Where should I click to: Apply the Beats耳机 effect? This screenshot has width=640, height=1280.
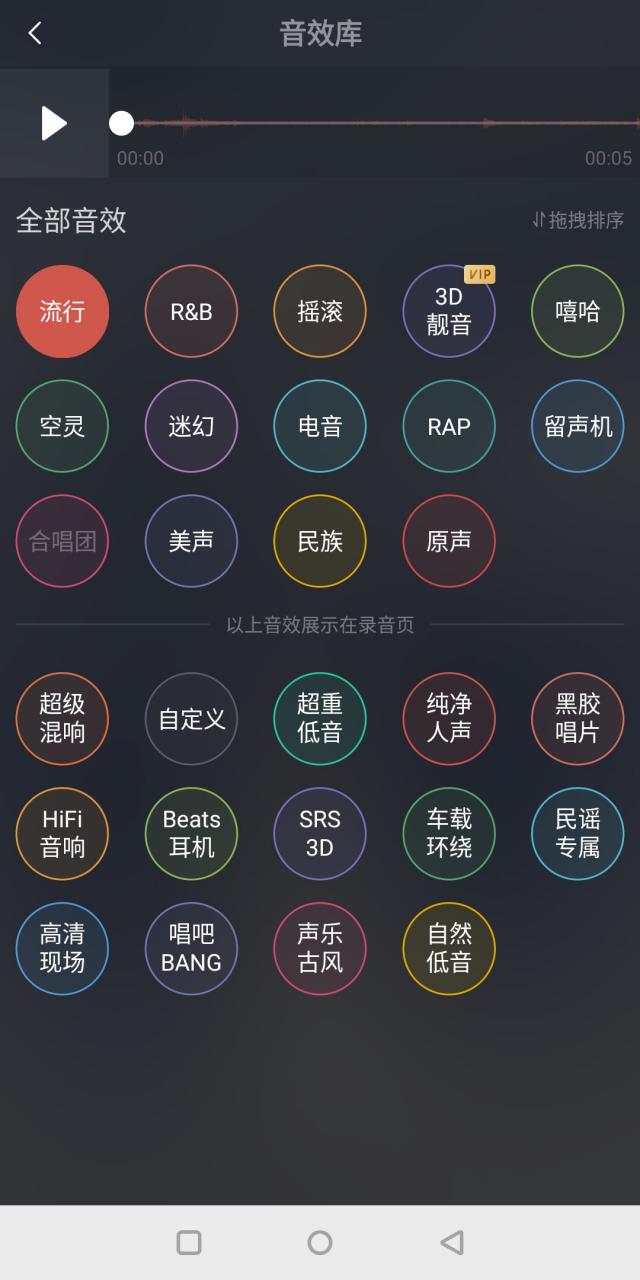[191, 833]
